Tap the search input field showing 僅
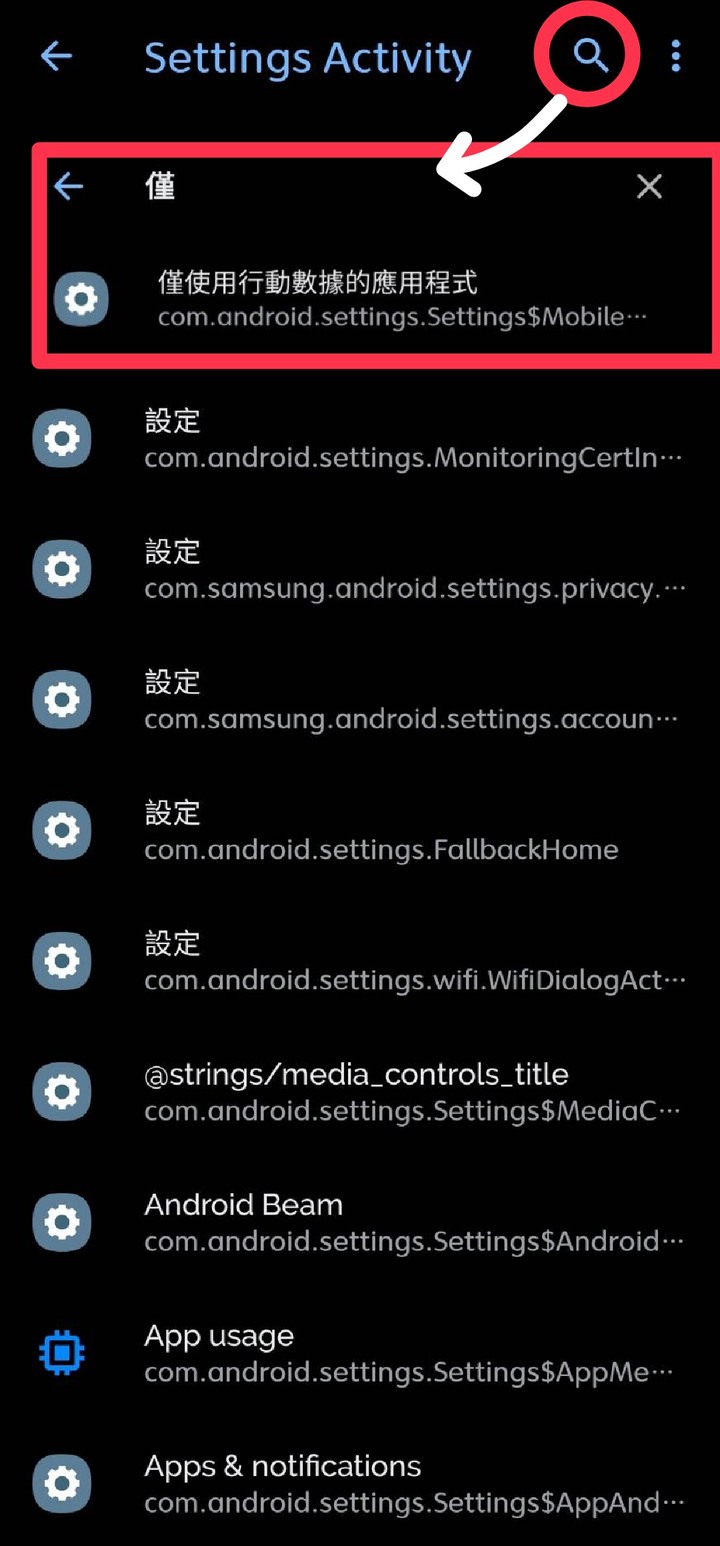The image size is (720, 1546). pyautogui.click(x=300, y=186)
